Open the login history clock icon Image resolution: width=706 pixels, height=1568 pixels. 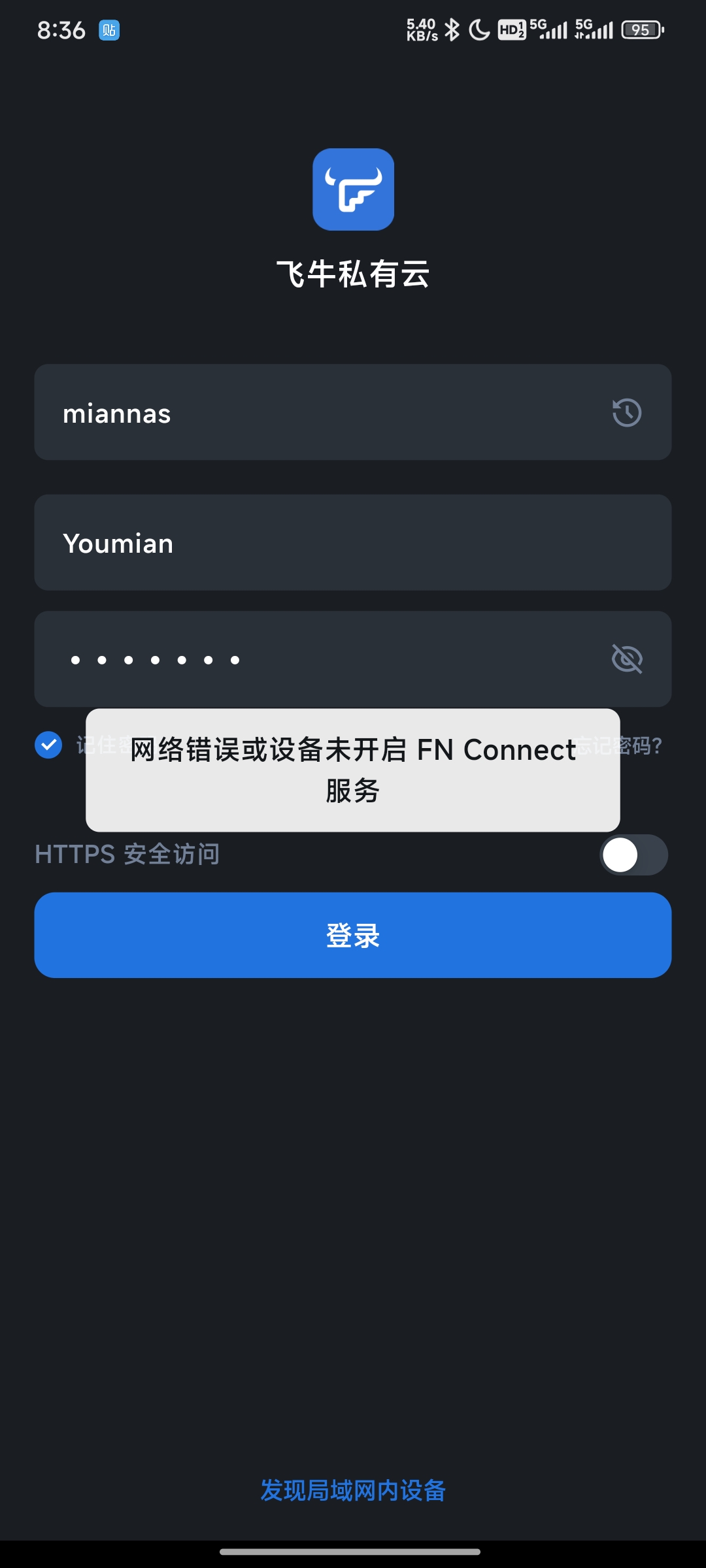click(626, 412)
